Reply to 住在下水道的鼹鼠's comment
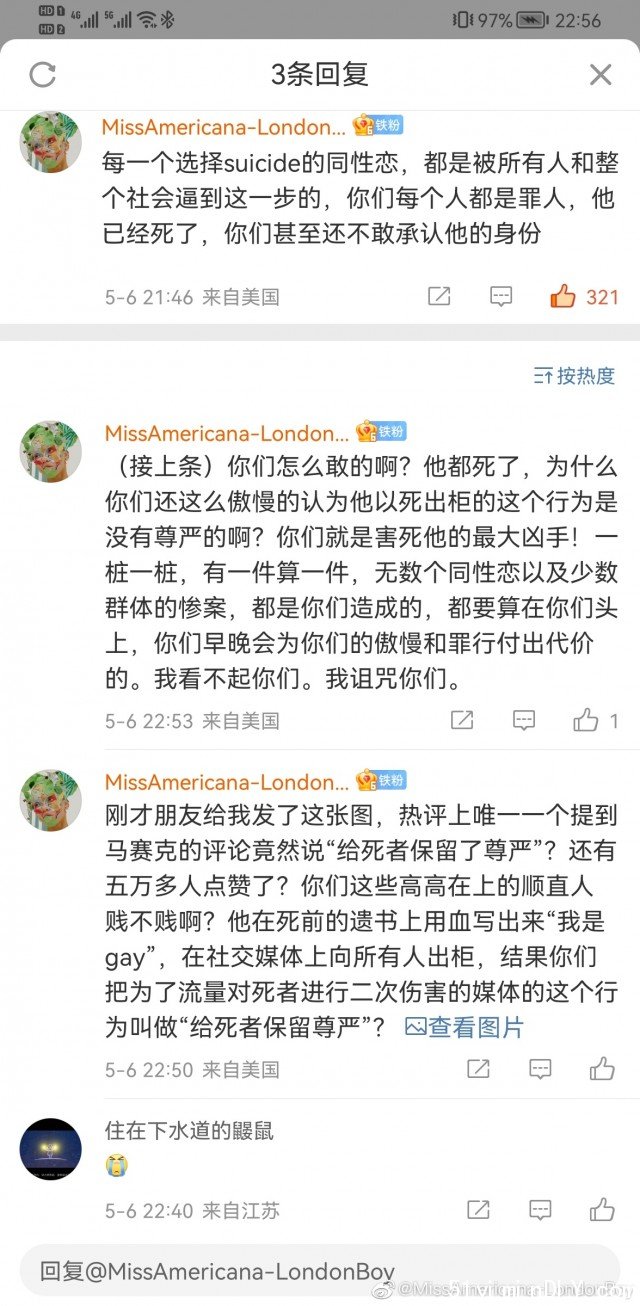This screenshot has width=640, height=1306. click(540, 1210)
